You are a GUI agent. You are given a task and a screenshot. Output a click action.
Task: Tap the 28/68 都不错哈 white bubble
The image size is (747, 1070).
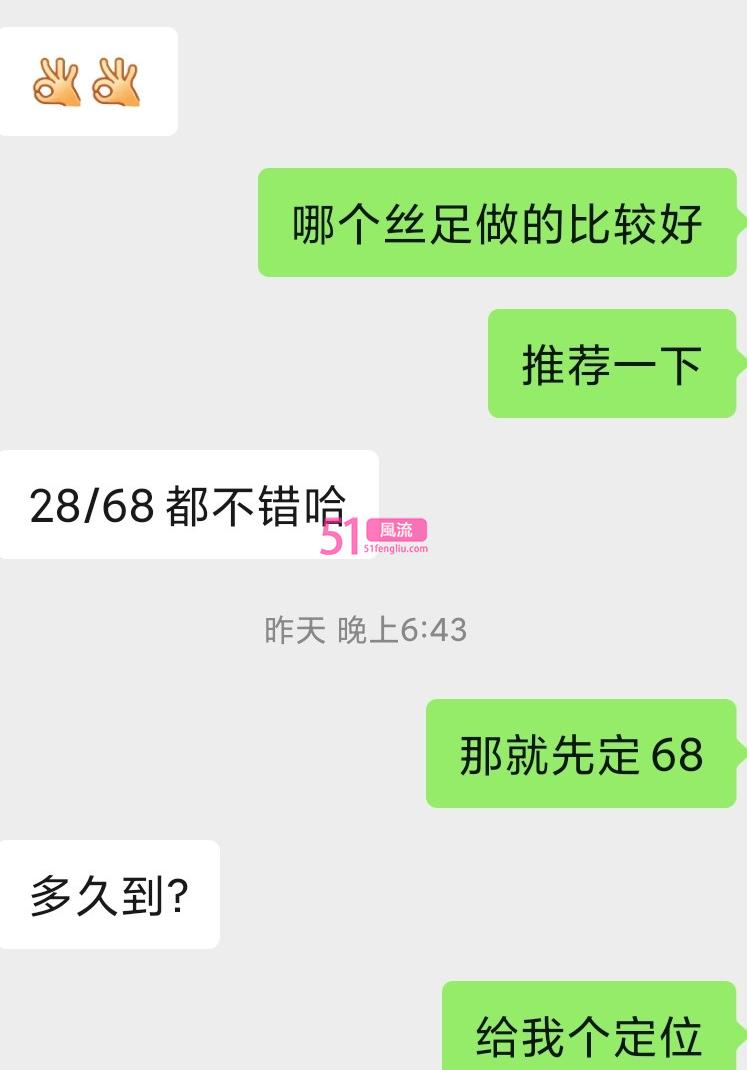(x=190, y=505)
